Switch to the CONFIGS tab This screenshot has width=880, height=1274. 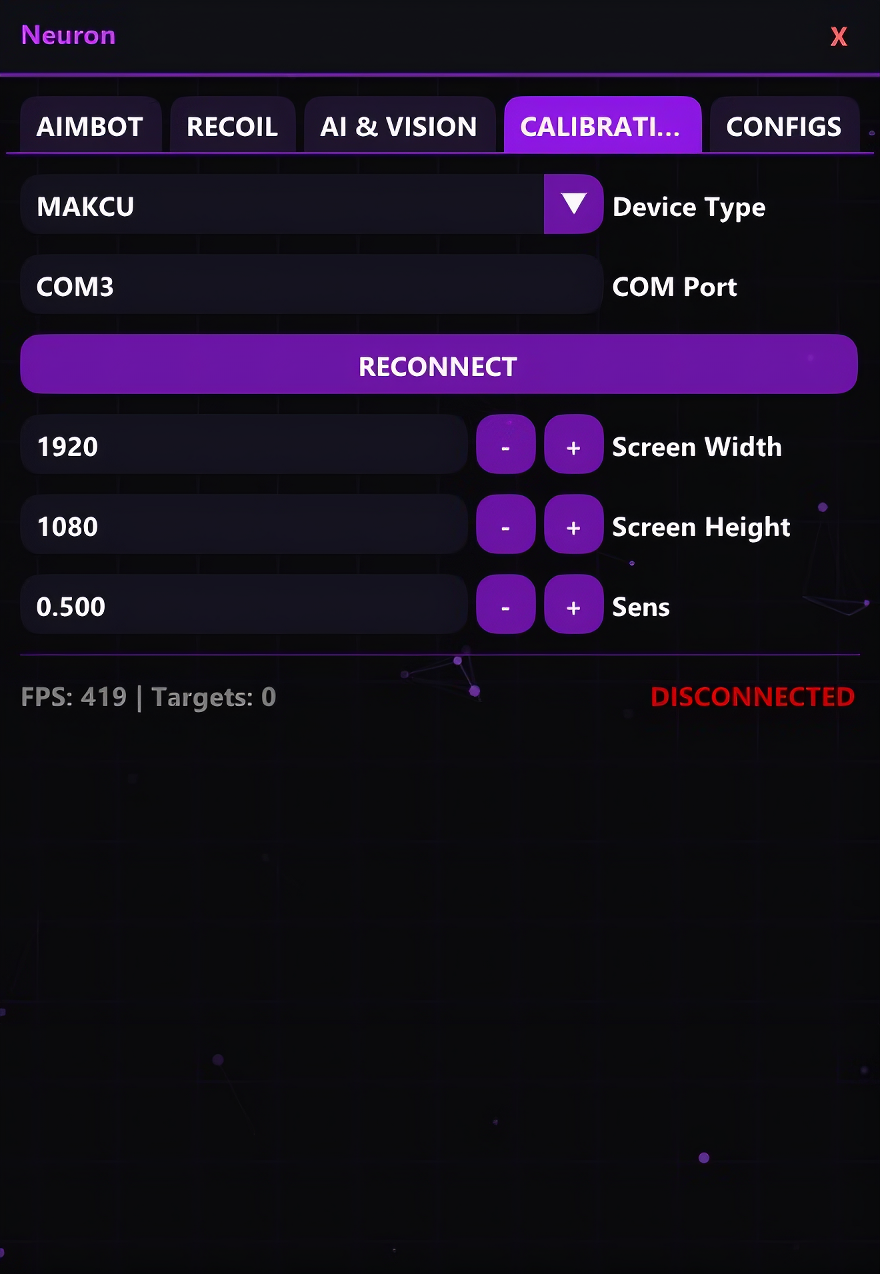point(783,127)
